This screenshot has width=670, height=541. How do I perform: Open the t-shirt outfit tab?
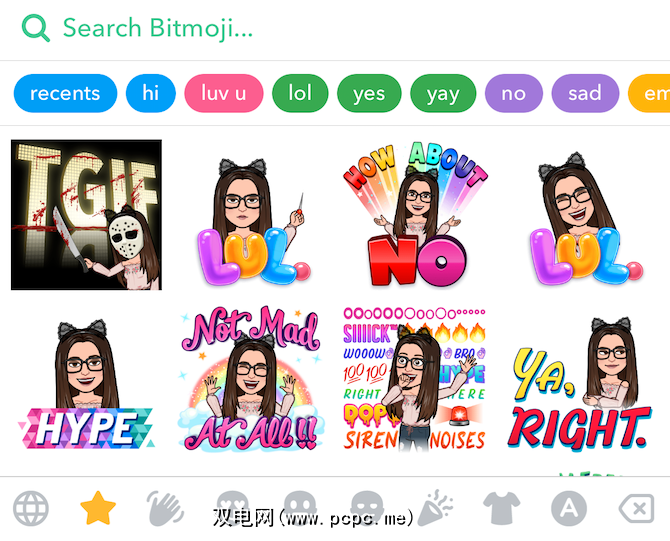point(501,509)
